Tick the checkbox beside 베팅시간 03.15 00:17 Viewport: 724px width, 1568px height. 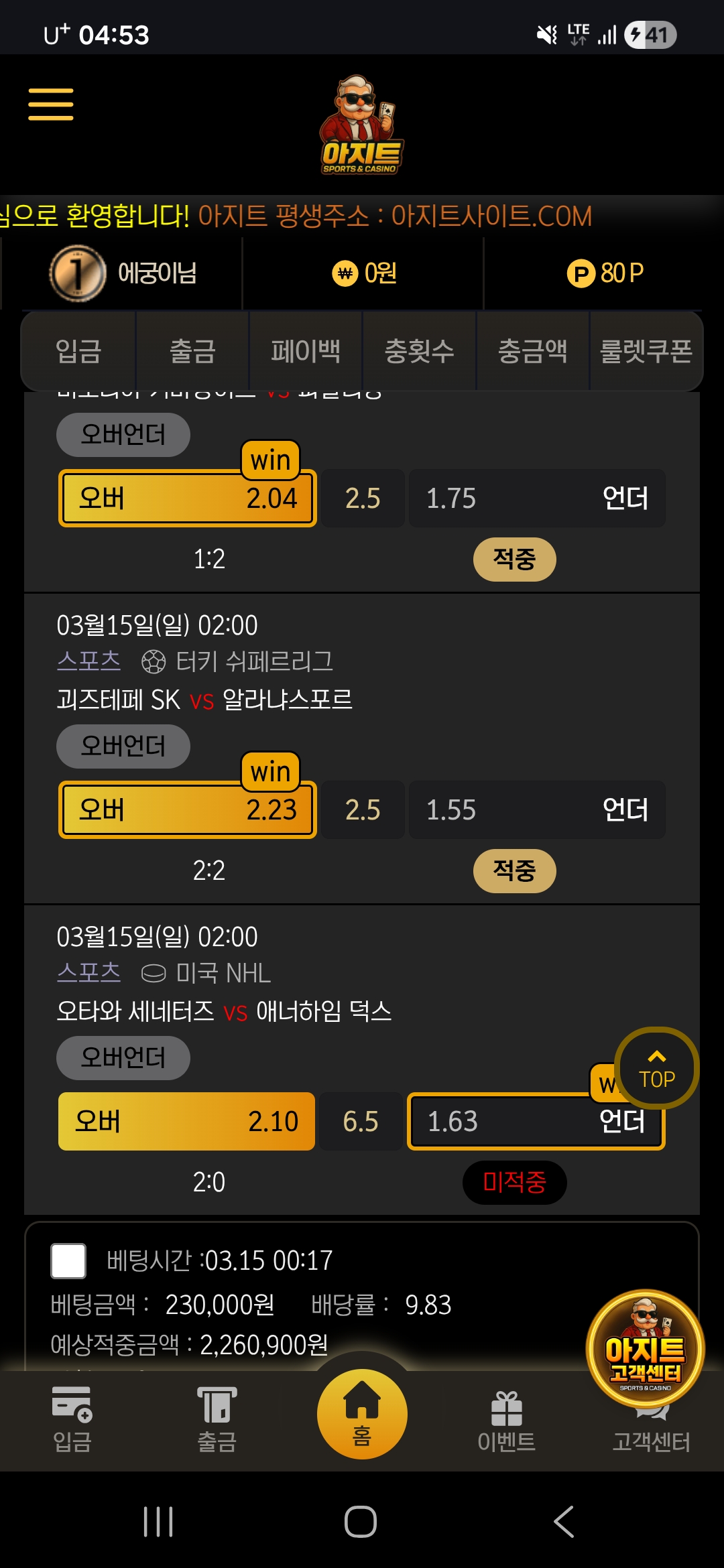[x=68, y=1261]
